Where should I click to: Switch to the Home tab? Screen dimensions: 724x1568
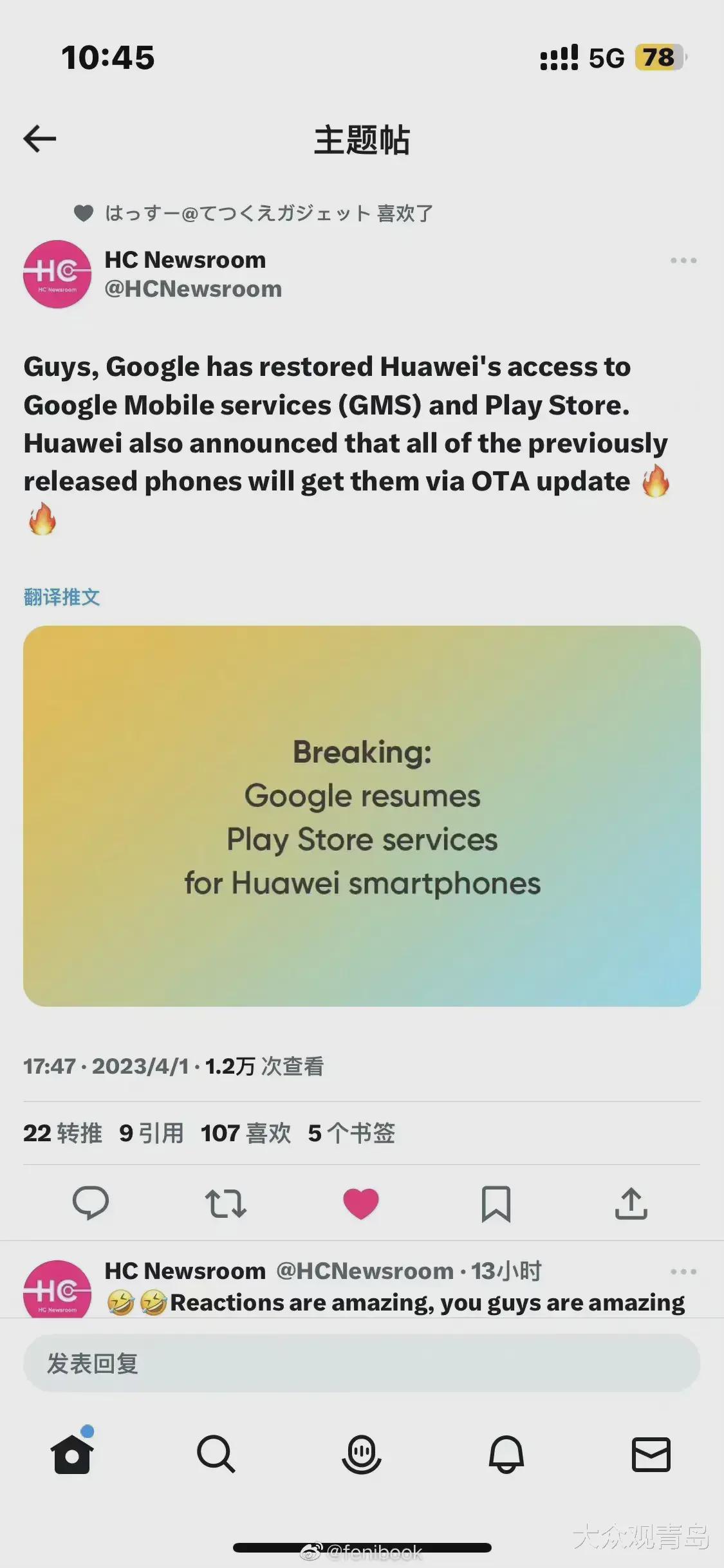[72, 1453]
